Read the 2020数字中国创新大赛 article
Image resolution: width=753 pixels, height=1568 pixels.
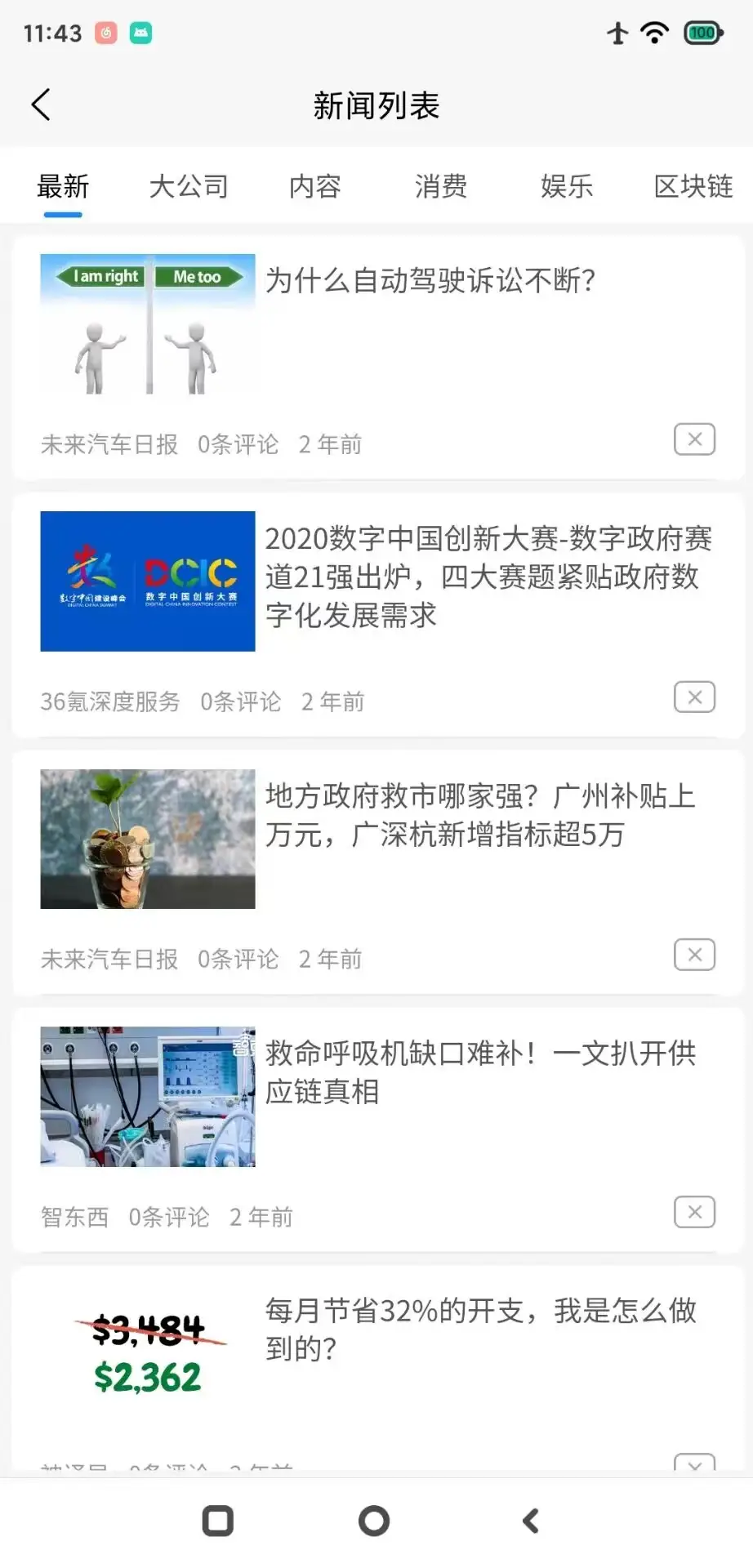(x=488, y=577)
